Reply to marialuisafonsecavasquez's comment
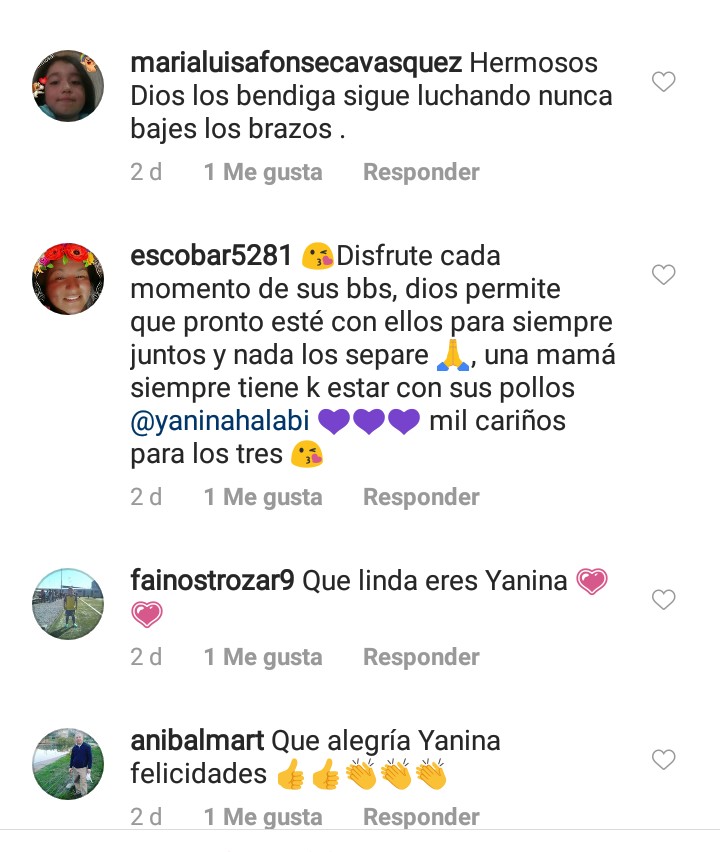 pos(421,172)
